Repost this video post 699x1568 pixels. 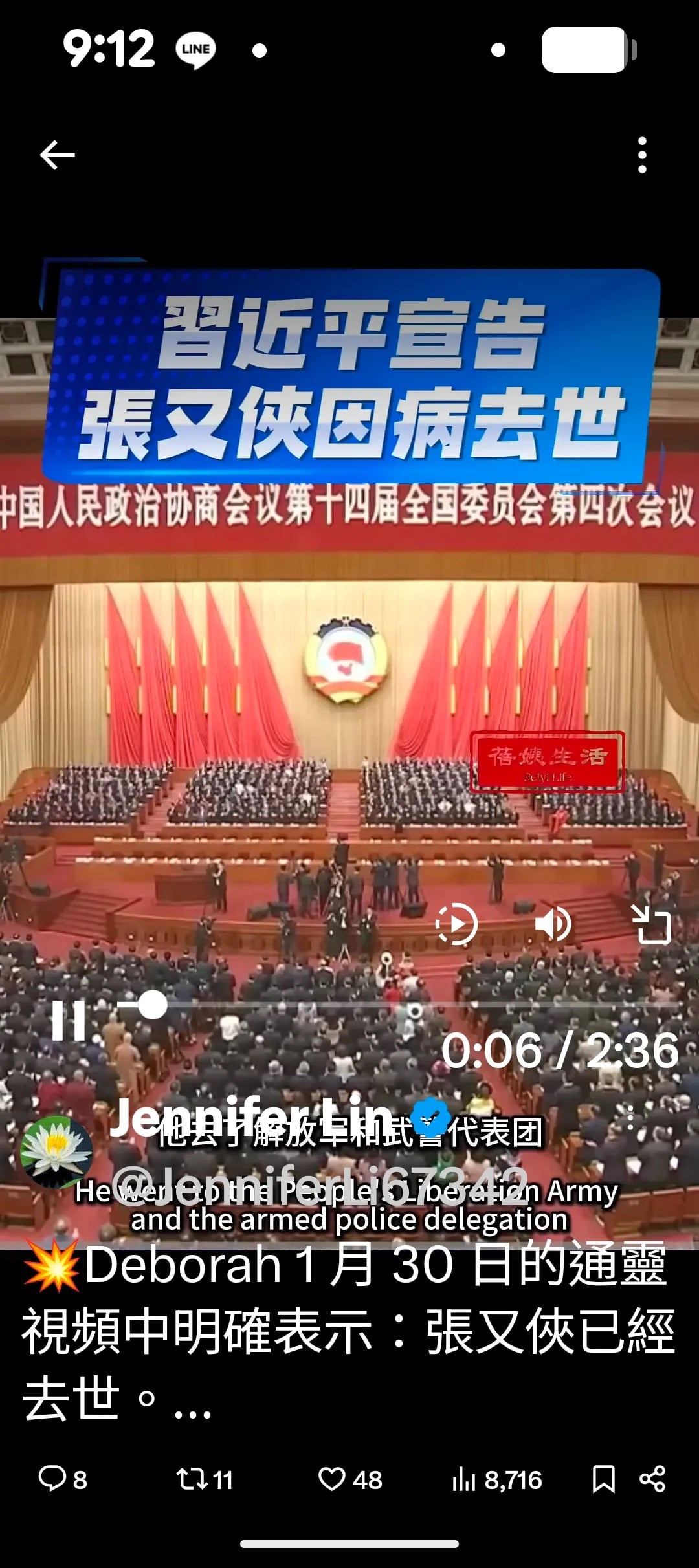[x=205, y=1479]
